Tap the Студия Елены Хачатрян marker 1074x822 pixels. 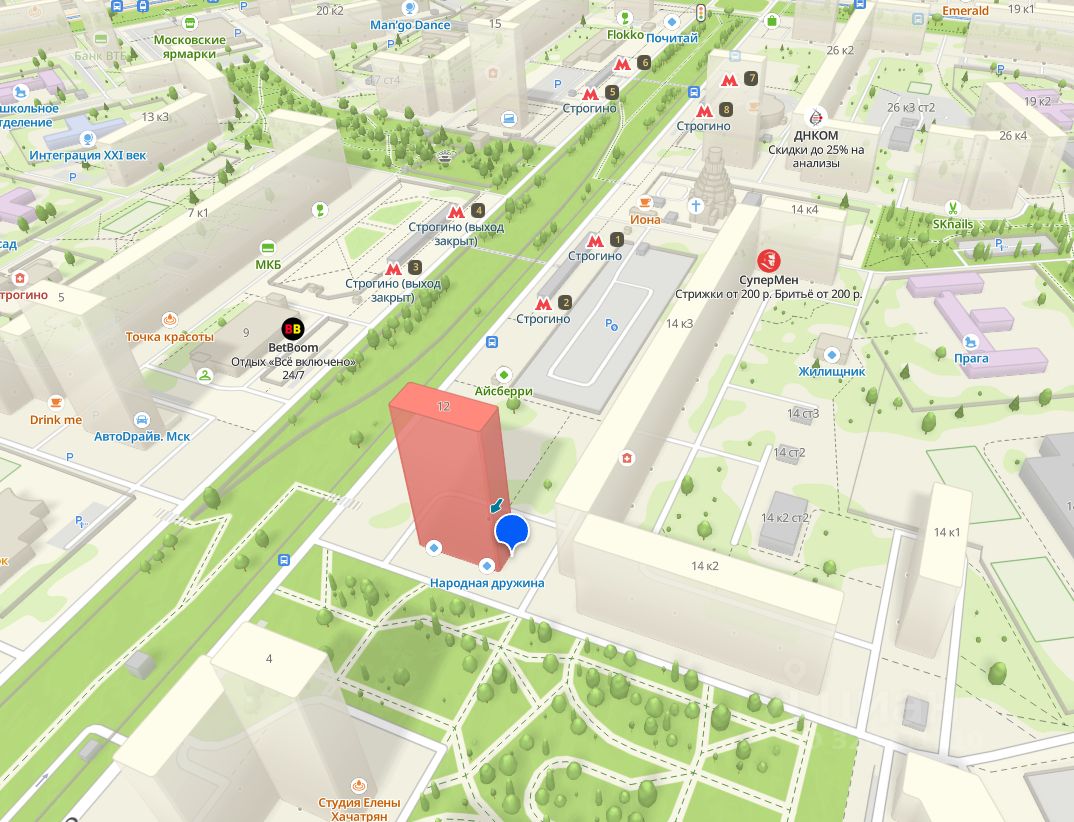(359, 785)
